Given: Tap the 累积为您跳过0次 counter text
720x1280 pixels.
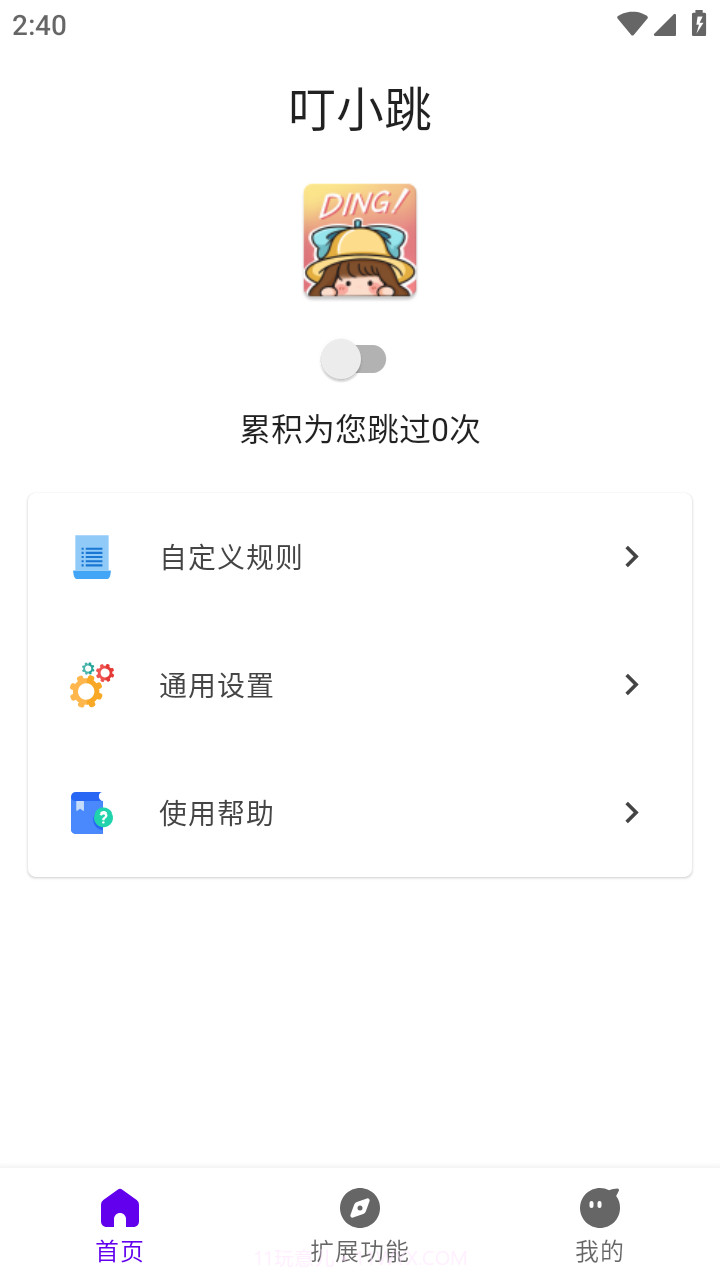Looking at the screenshot, I should 359,429.
